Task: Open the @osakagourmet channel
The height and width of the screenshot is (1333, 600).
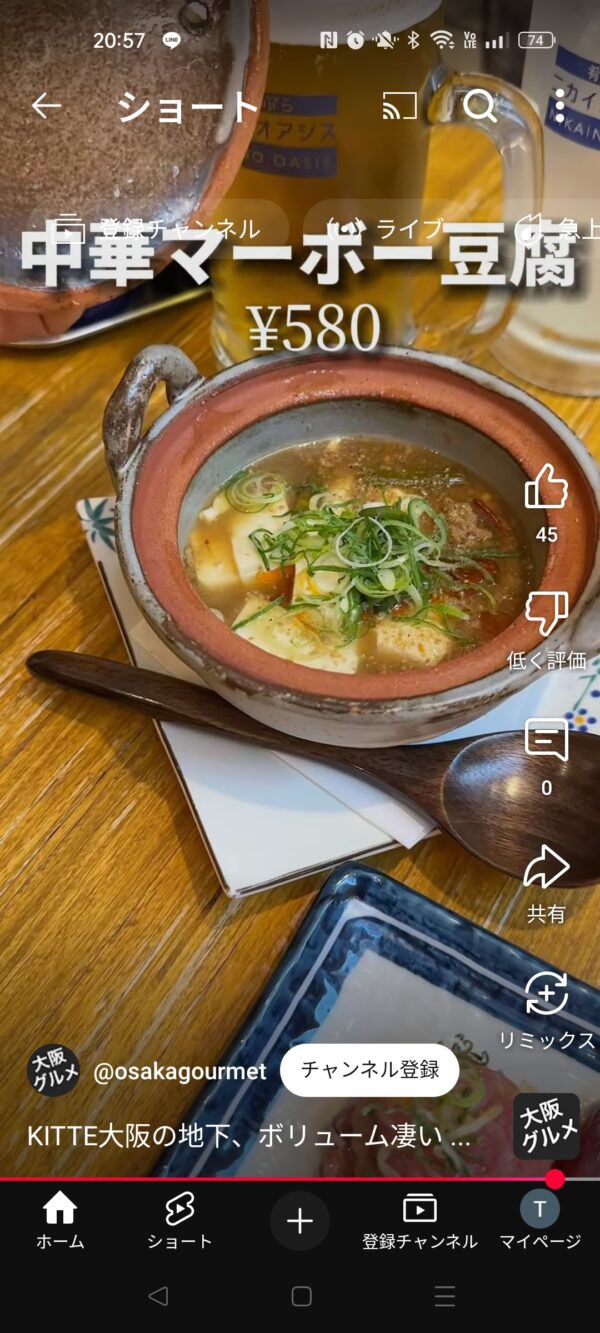Action: click(x=179, y=1072)
